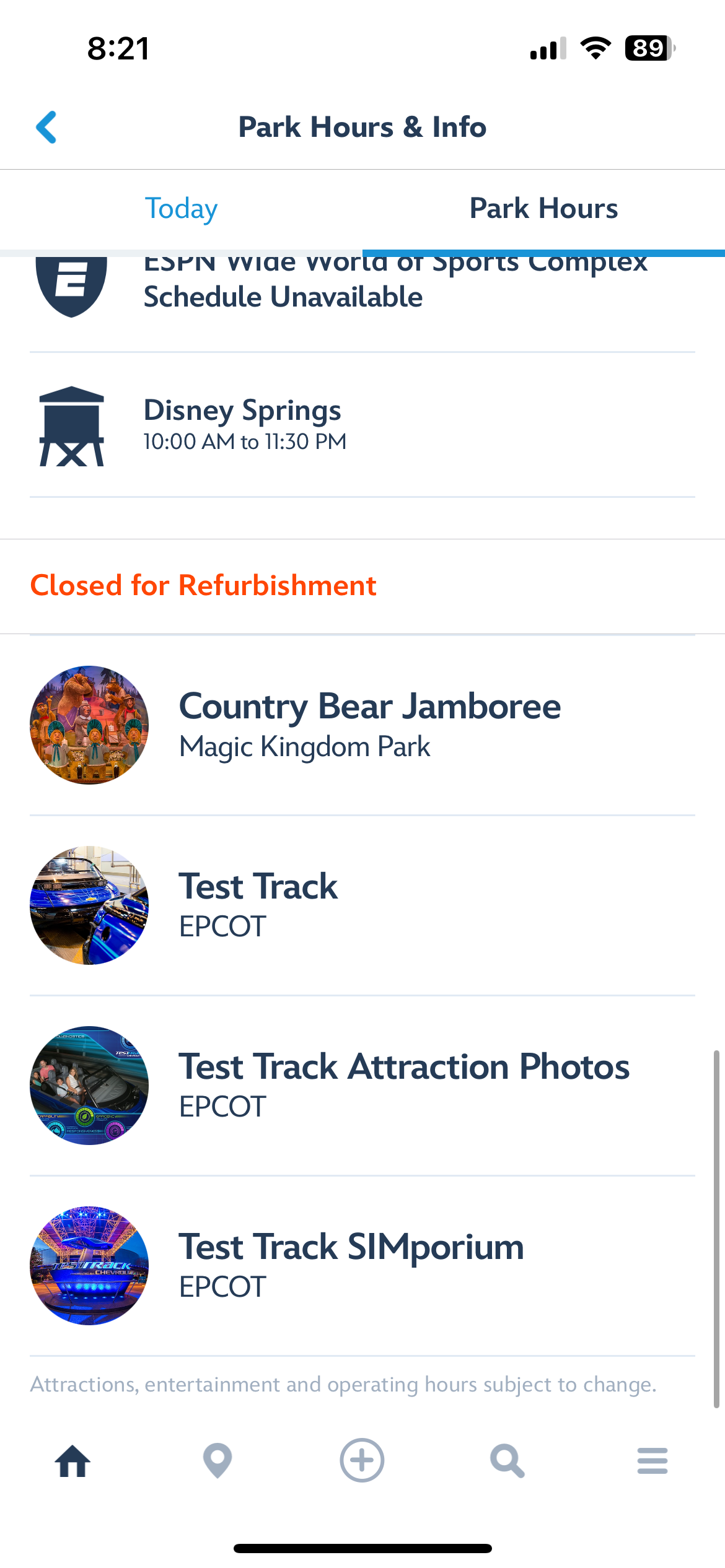
Task: Open Test Track SIMporium
Action: (x=362, y=1265)
